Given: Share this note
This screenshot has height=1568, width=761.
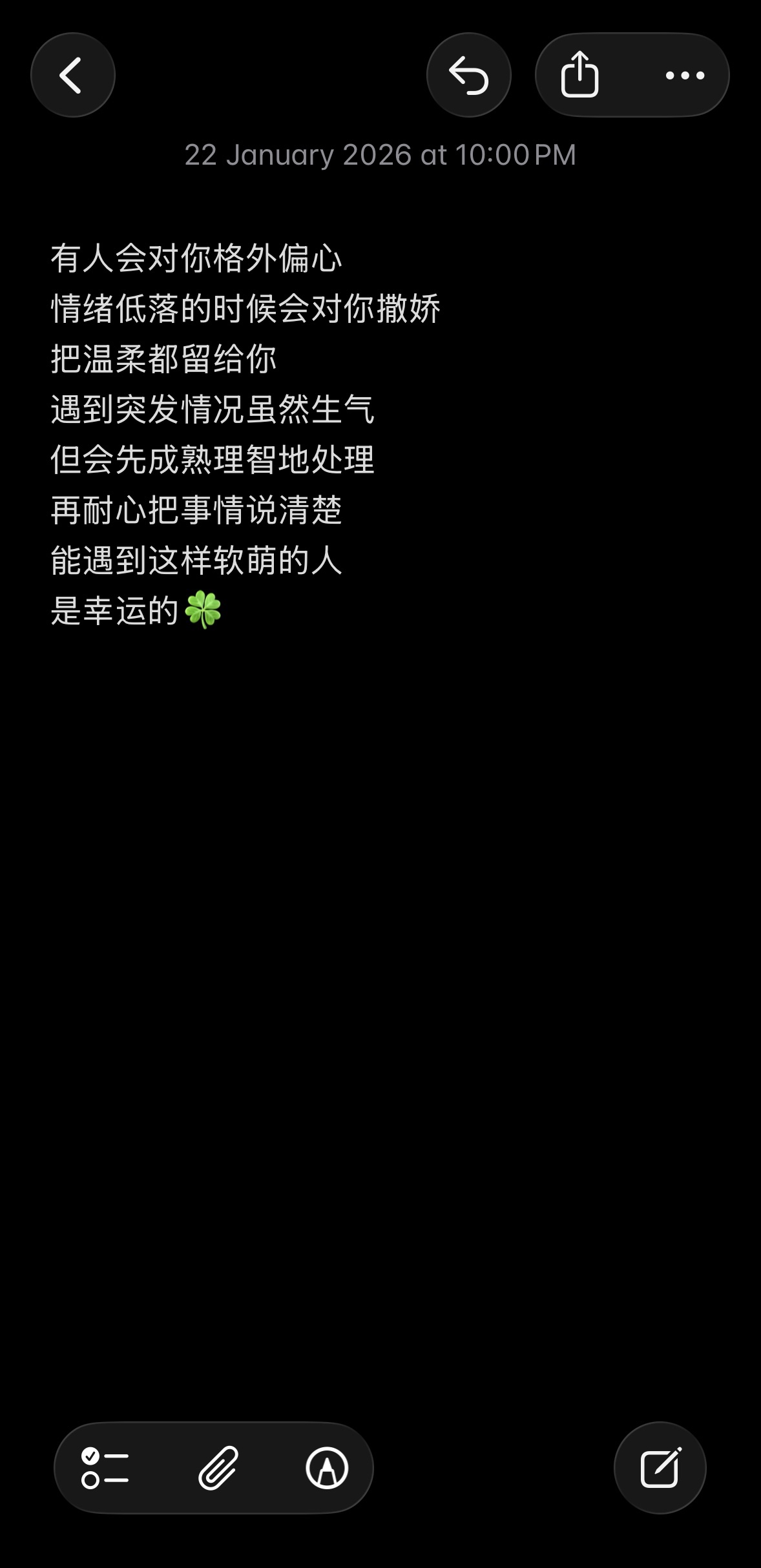Looking at the screenshot, I should pos(579,75).
